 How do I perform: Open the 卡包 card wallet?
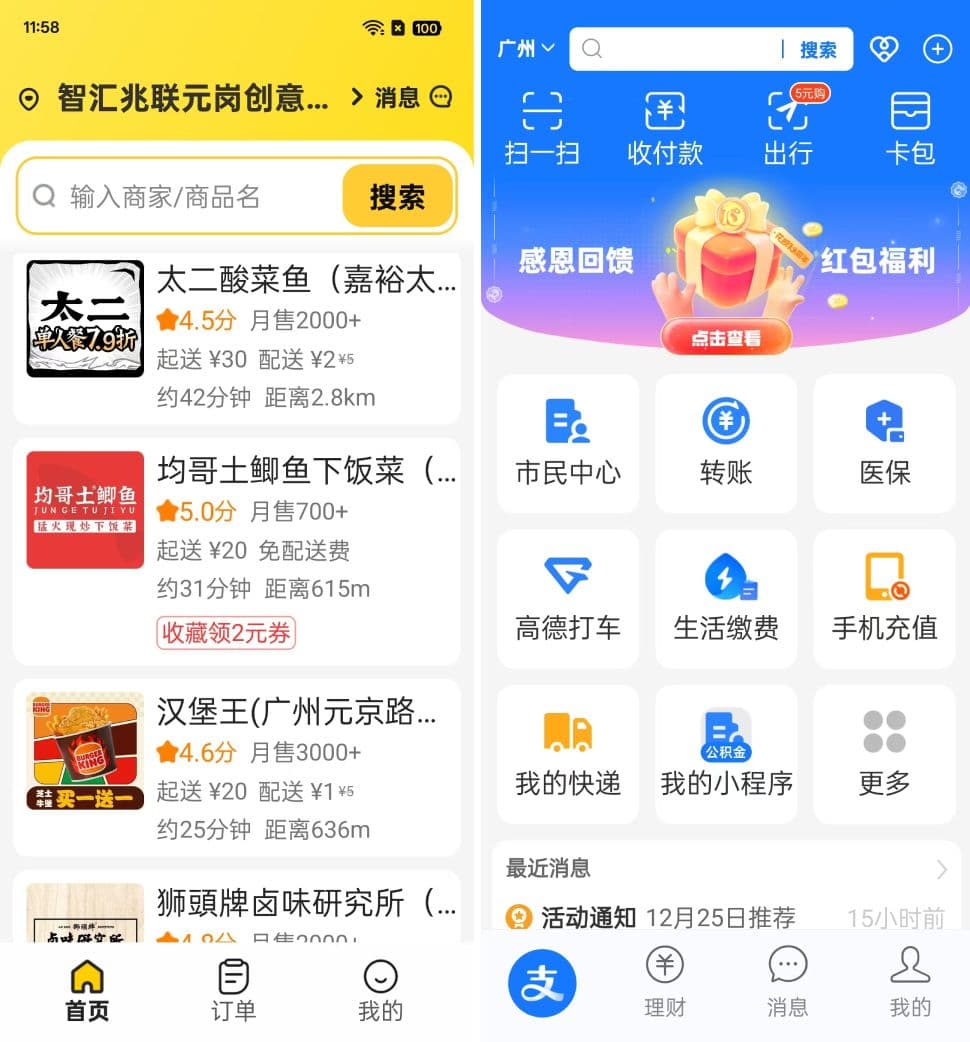tap(910, 128)
